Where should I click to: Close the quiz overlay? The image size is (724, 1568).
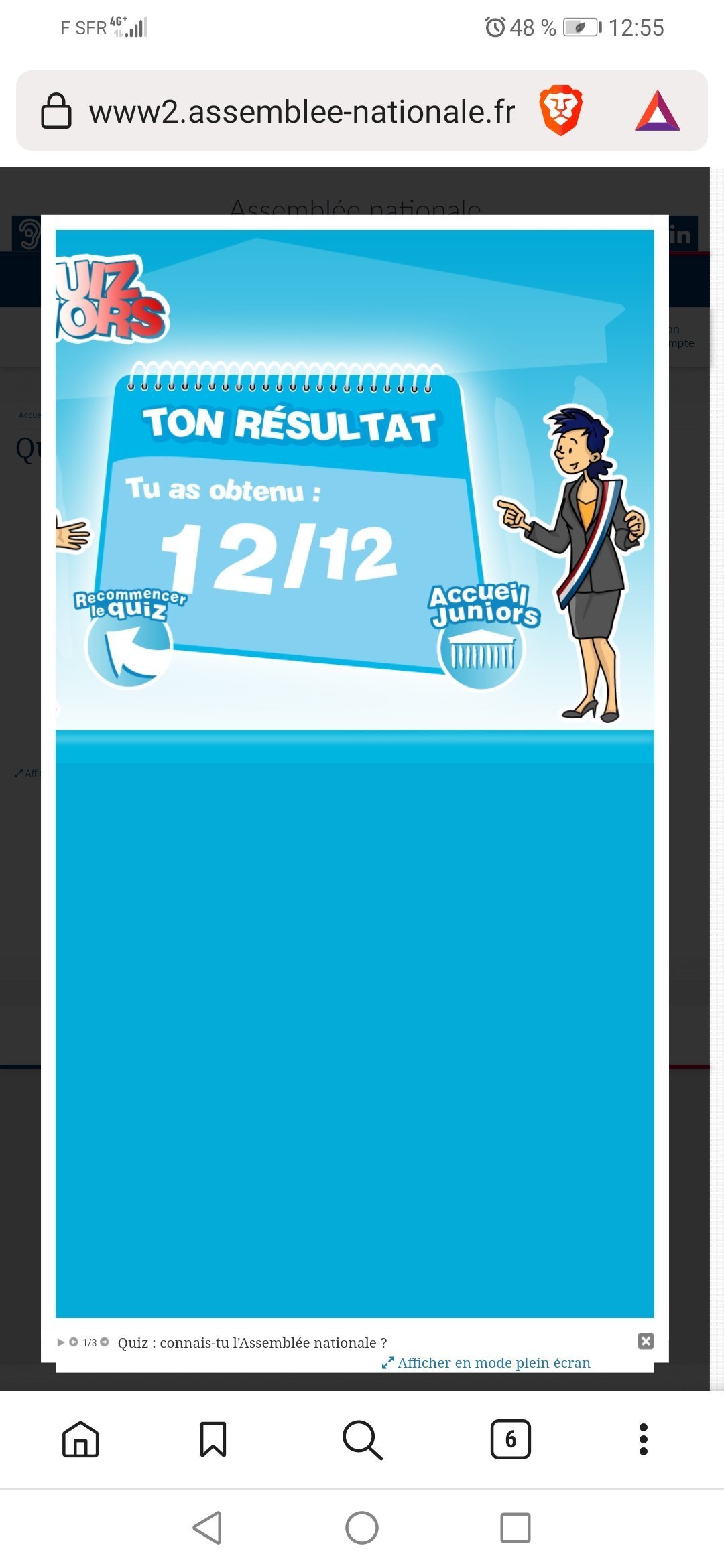pyautogui.click(x=645, y=1341)
